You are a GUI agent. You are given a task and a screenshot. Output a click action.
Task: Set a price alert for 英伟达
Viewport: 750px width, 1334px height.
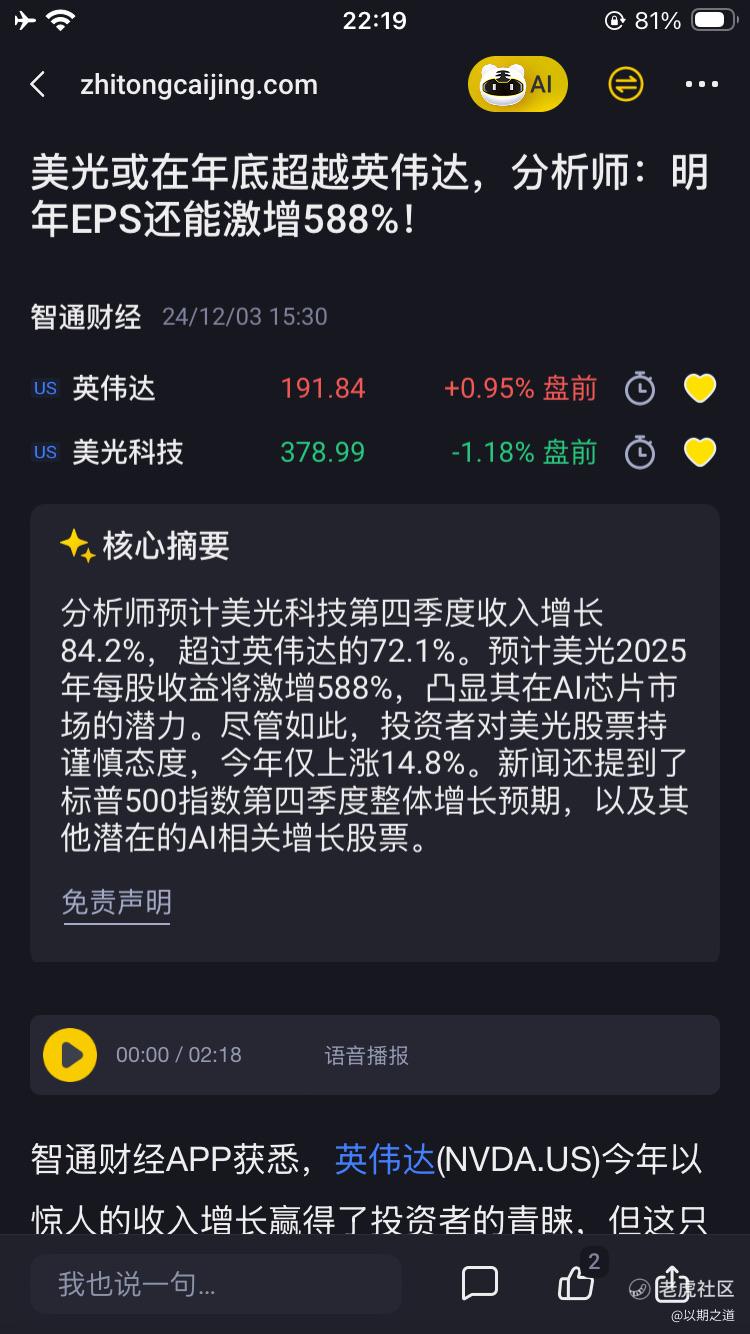(x=640, y=388)
